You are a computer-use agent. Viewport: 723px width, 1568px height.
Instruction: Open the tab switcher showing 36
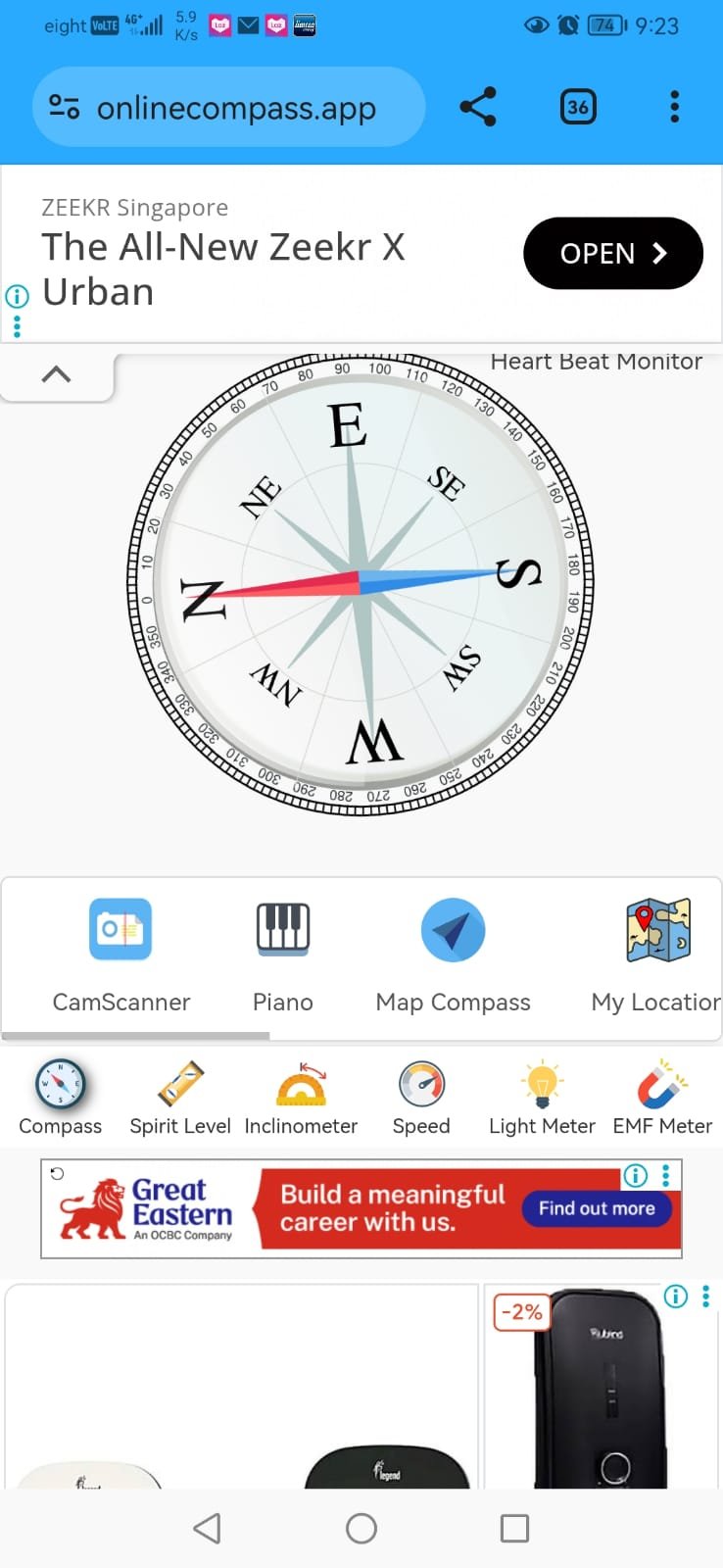tap(578, 107)
